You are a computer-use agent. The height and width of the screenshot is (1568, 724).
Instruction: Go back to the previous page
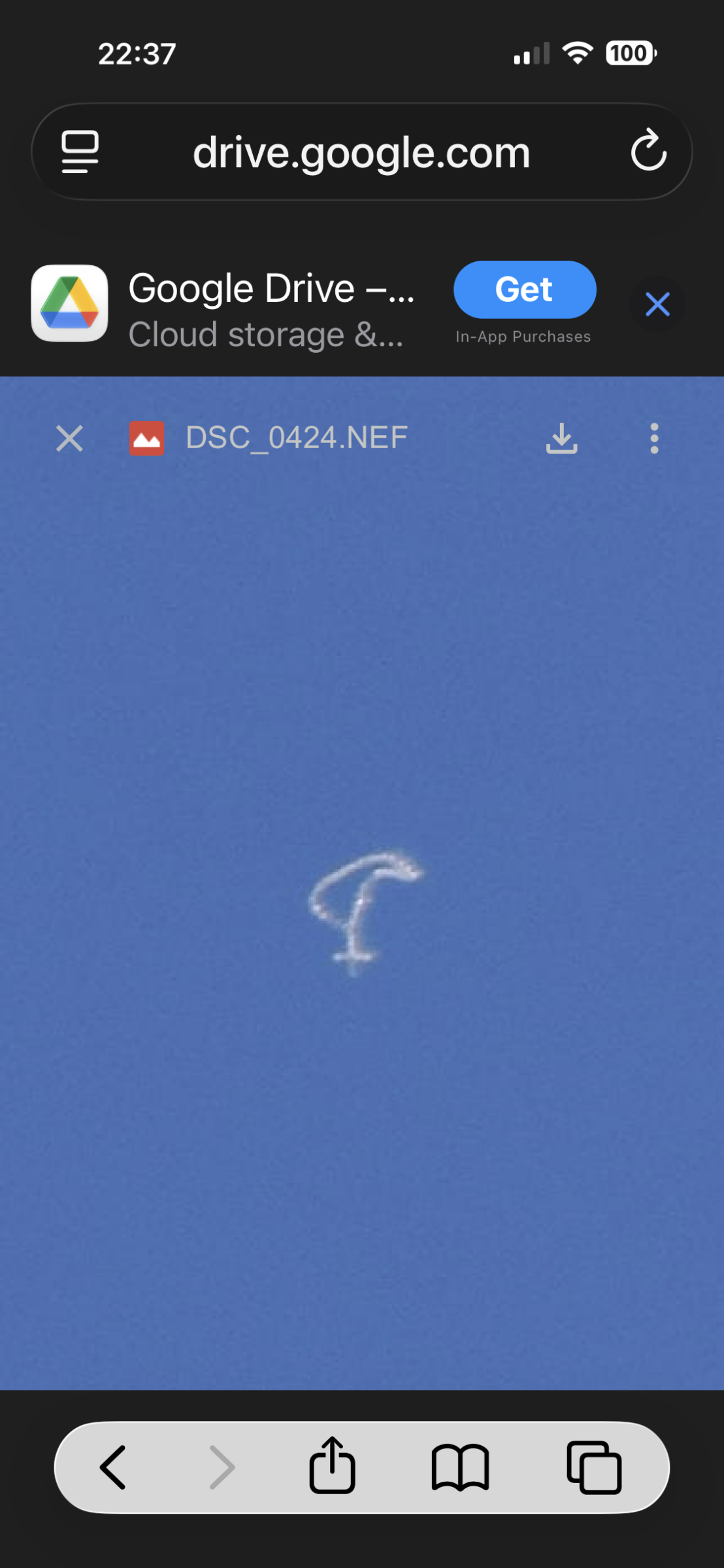point(114,1467)
